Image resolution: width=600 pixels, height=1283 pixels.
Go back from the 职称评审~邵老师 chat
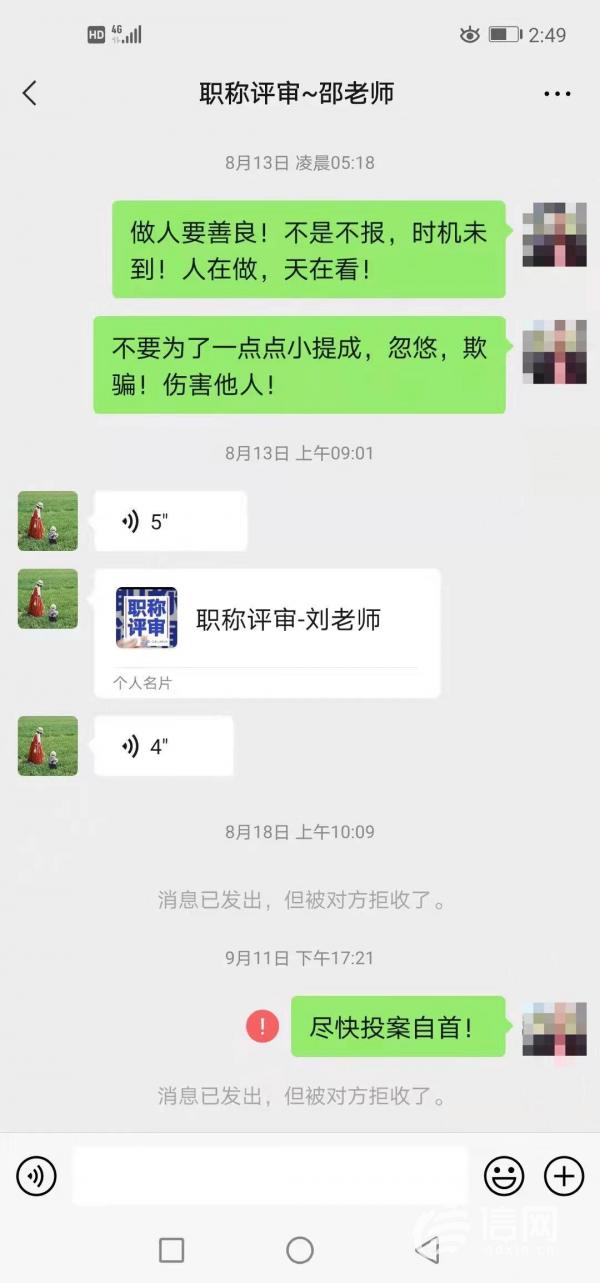tap(29, 94)
